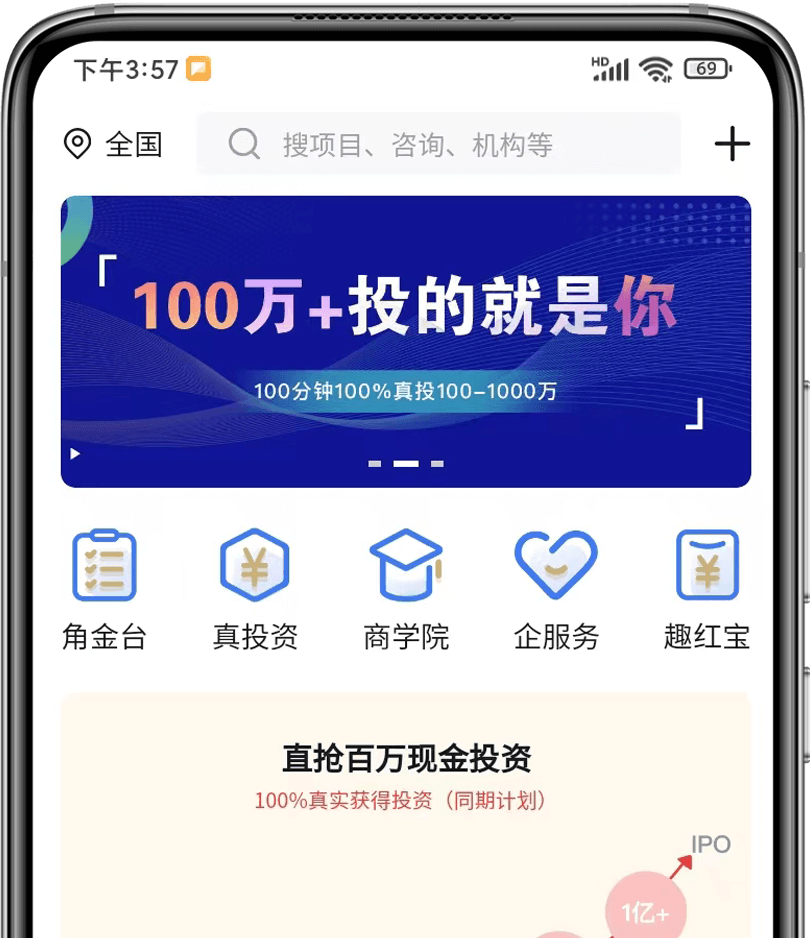
Task: Open 商学院 shortcut
Action: pos(406,590)
